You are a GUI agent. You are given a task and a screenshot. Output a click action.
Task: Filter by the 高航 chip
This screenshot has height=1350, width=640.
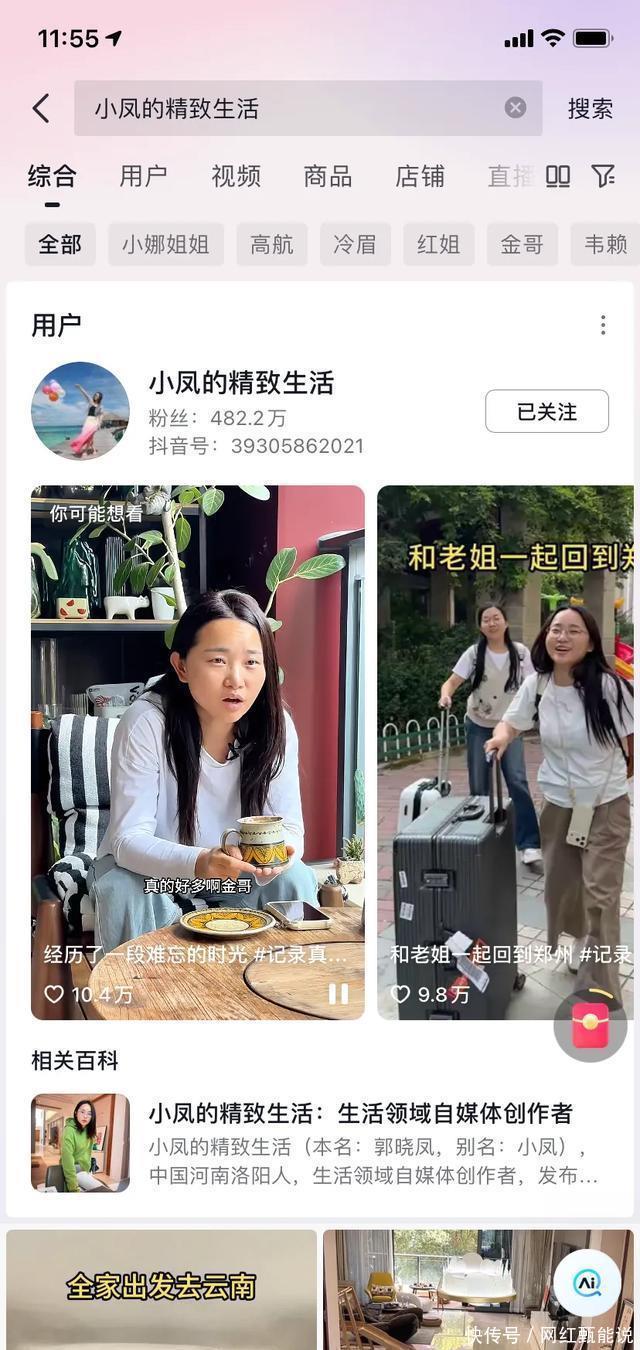pyautogui.click(x=272, y=244)
